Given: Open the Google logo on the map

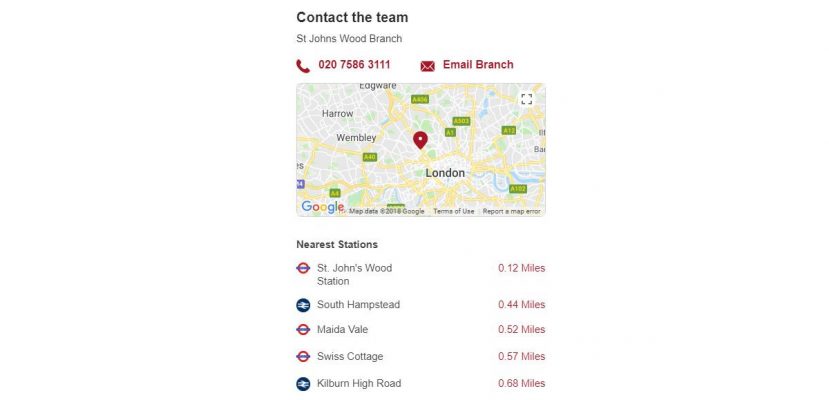Looking at the screenshot, I should pos(322,207).
